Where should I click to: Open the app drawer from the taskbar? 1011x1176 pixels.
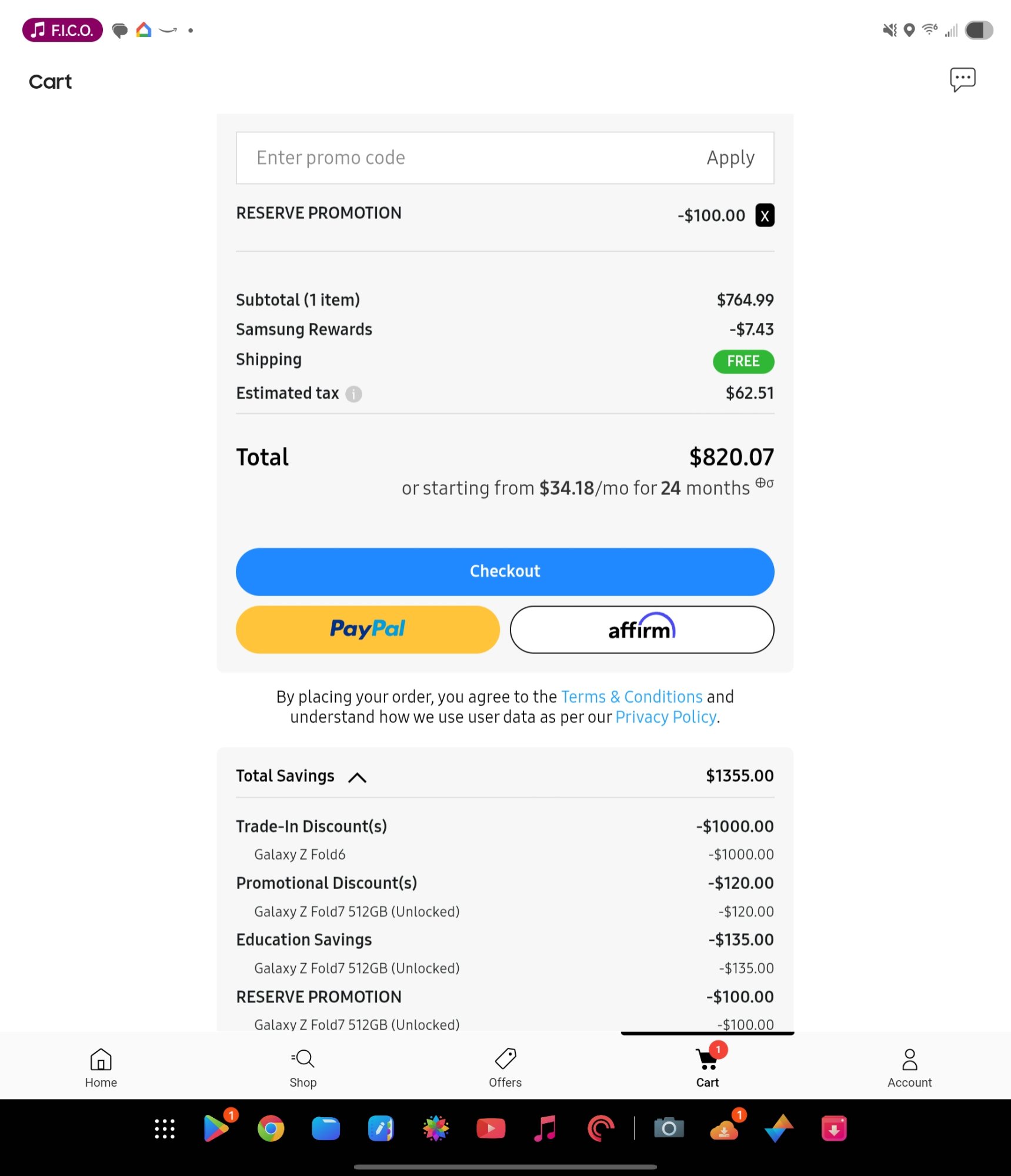(164, 1129)
